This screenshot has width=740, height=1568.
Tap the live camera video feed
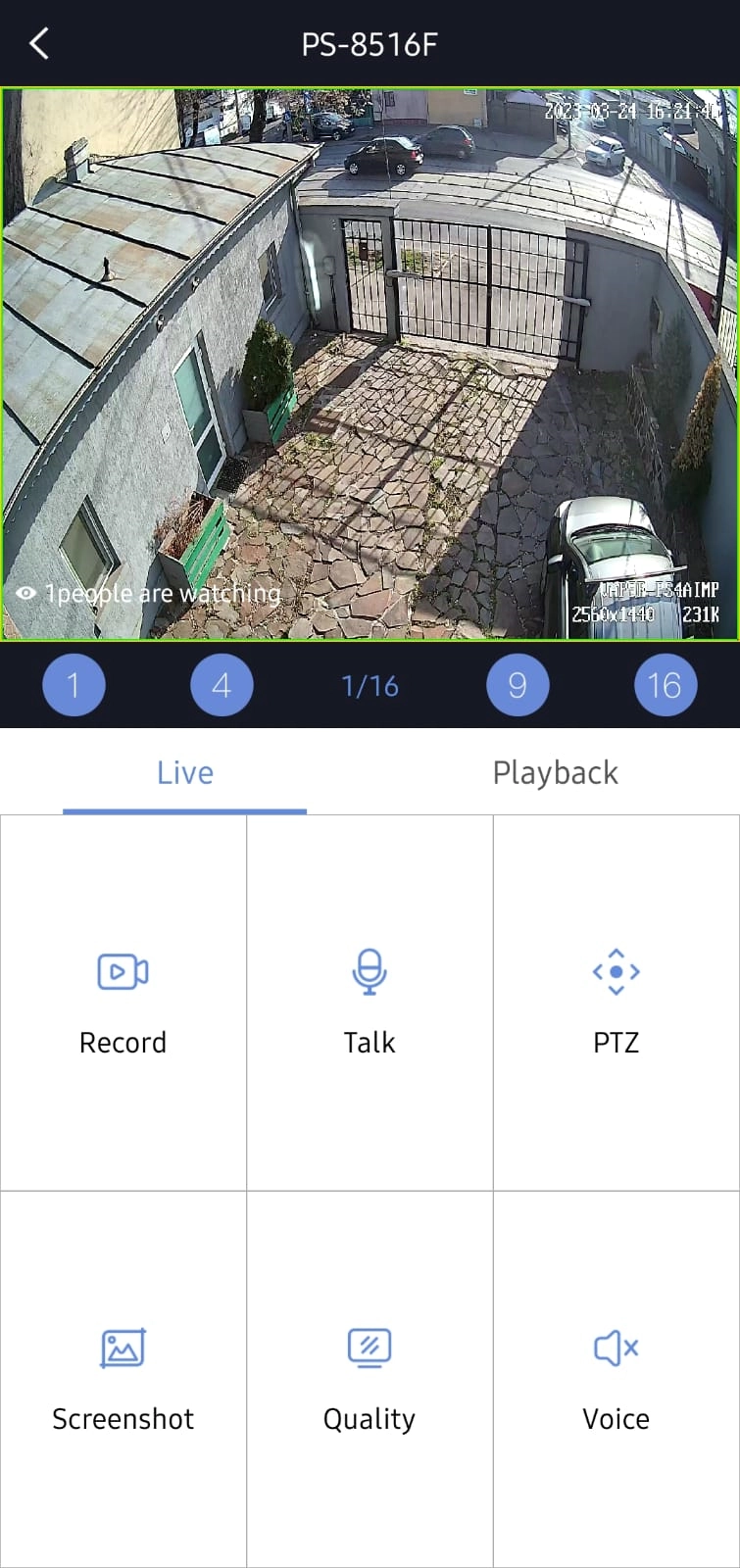tap(370, 365)
